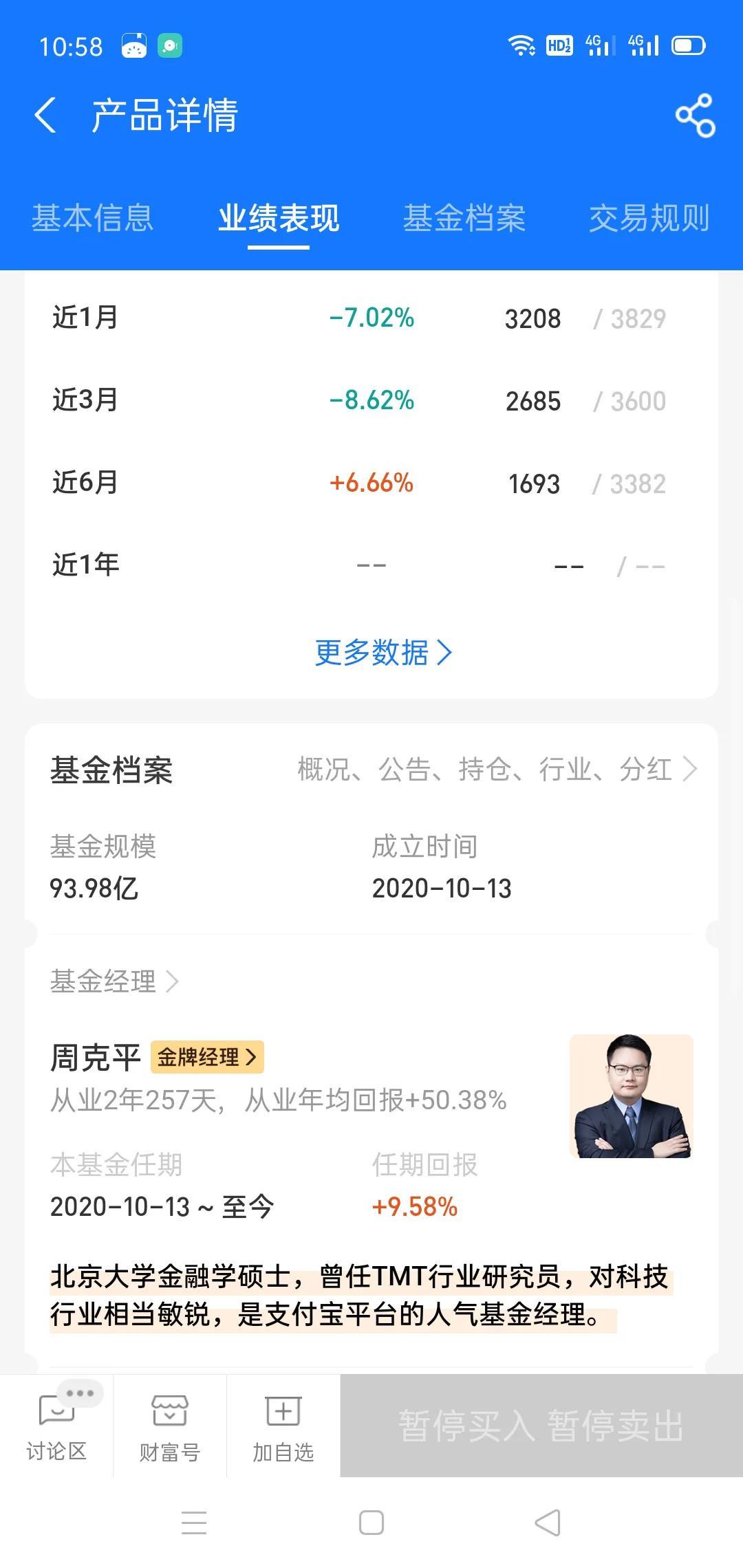Open the 基金经理 section

pyautogui.click(x=115, y=981)
